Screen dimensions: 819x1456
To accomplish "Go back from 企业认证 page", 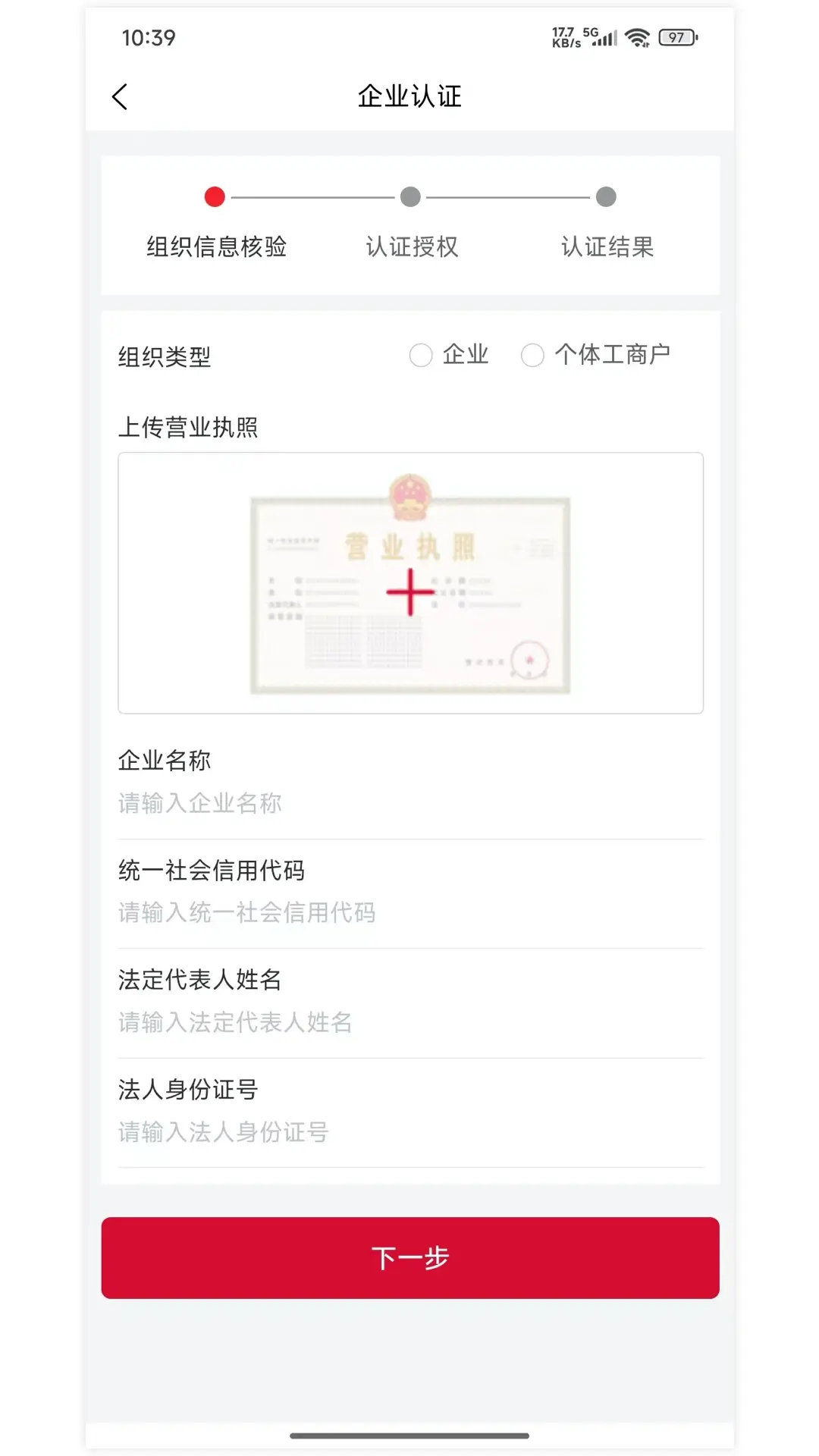I will [x=120, y=97].
